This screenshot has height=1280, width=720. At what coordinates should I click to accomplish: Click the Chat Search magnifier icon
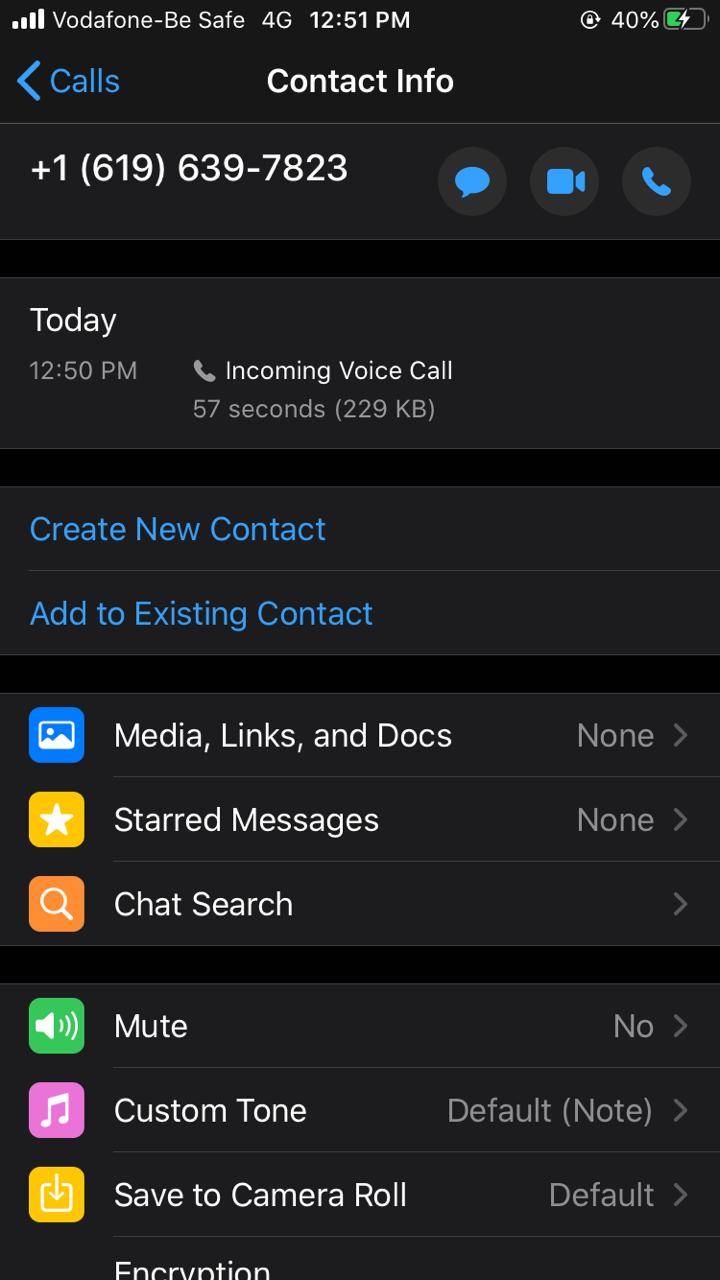click(56, 903)
